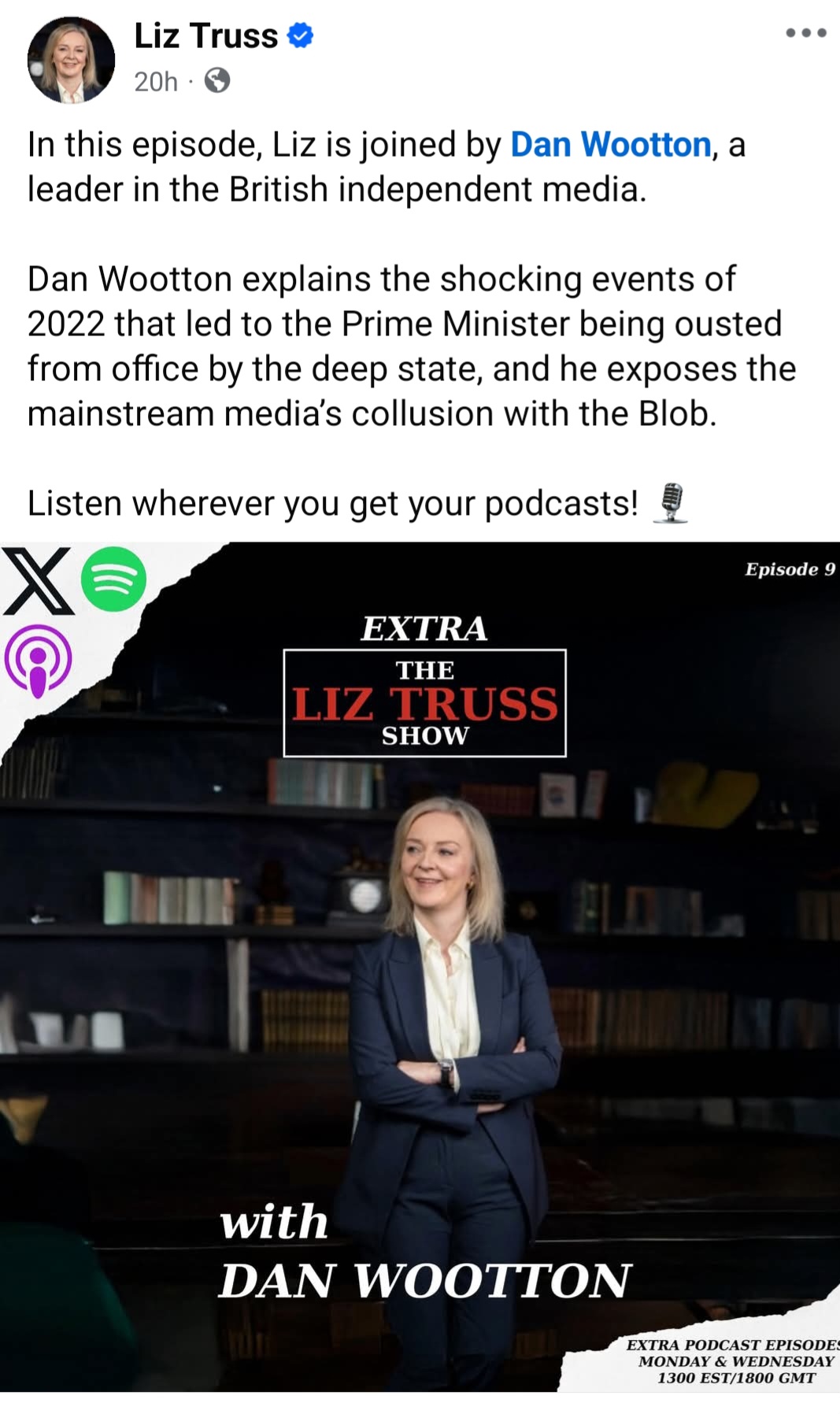Open Liz Truss's profile picture
This screenshot has height=1414, width=840.
pos(71,60)
